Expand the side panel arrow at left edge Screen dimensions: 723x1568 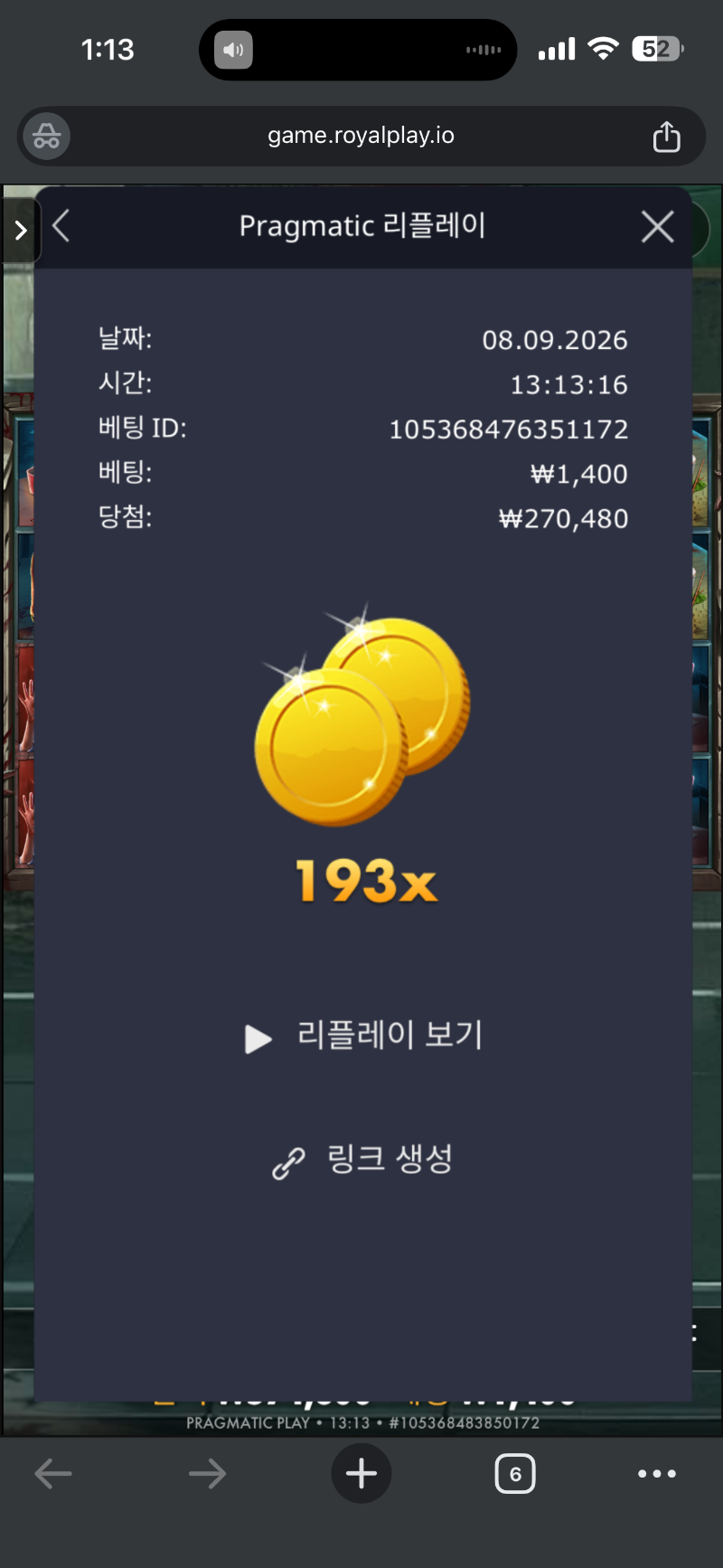point(20,231)
